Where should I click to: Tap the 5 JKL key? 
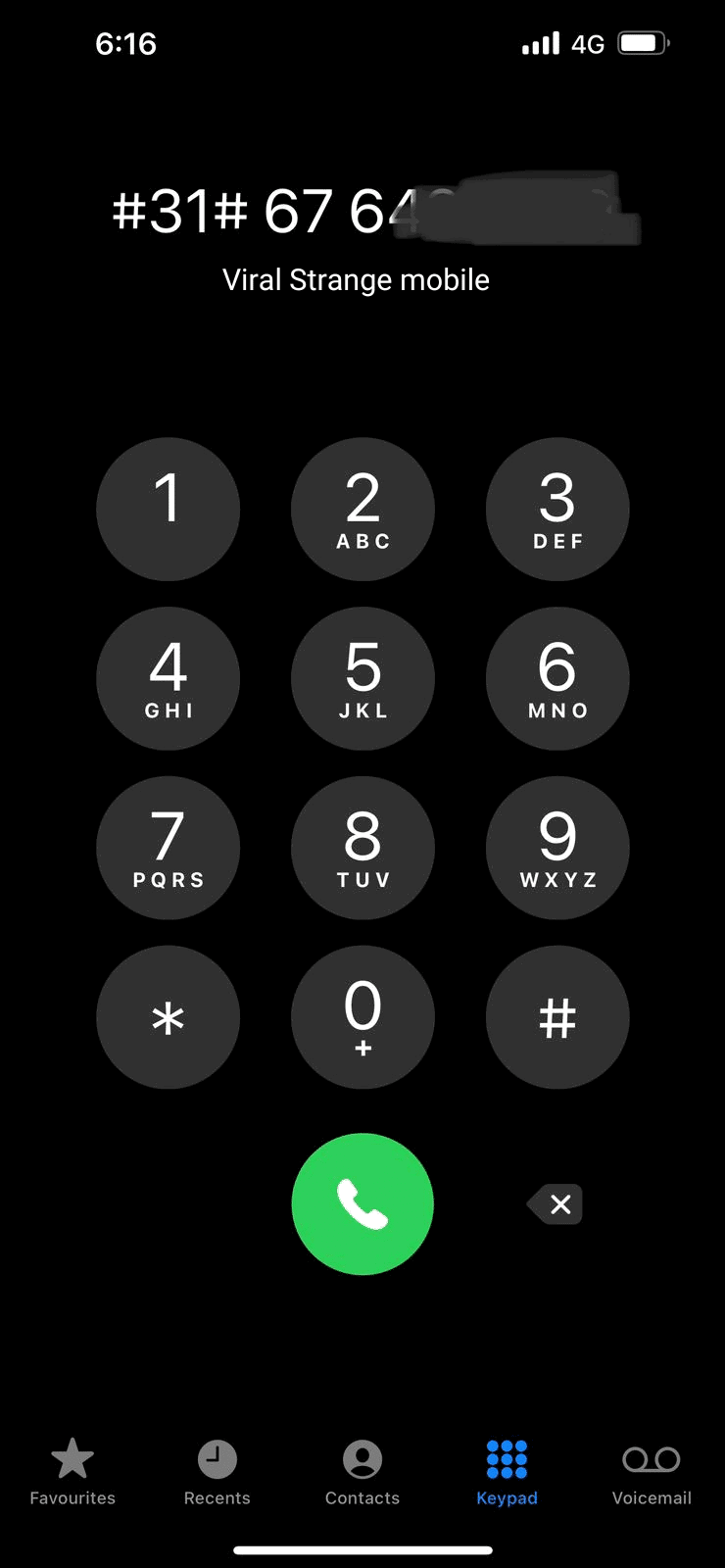tap(362, 678)
